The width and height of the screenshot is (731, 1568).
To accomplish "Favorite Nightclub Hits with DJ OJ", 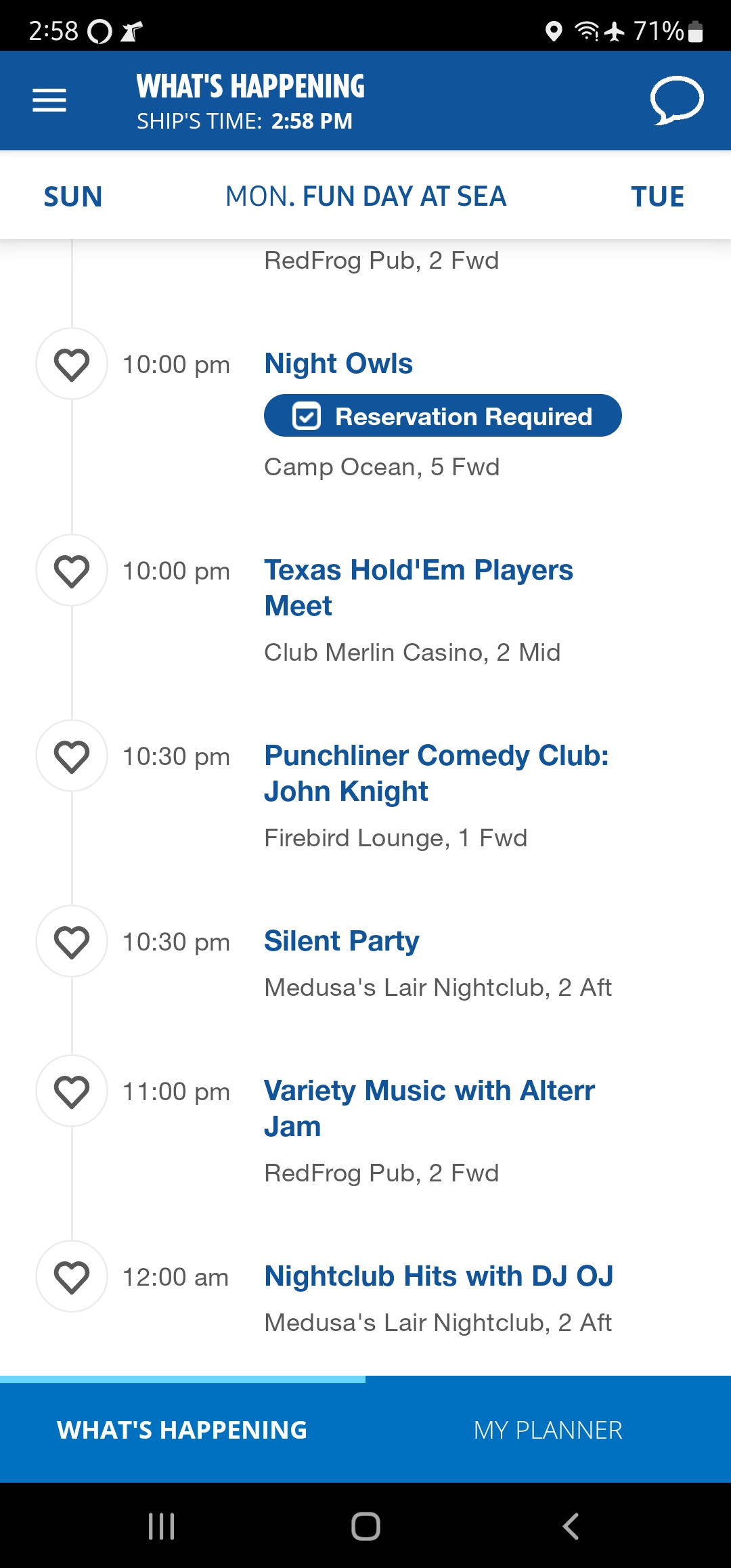I will 72,1277.
